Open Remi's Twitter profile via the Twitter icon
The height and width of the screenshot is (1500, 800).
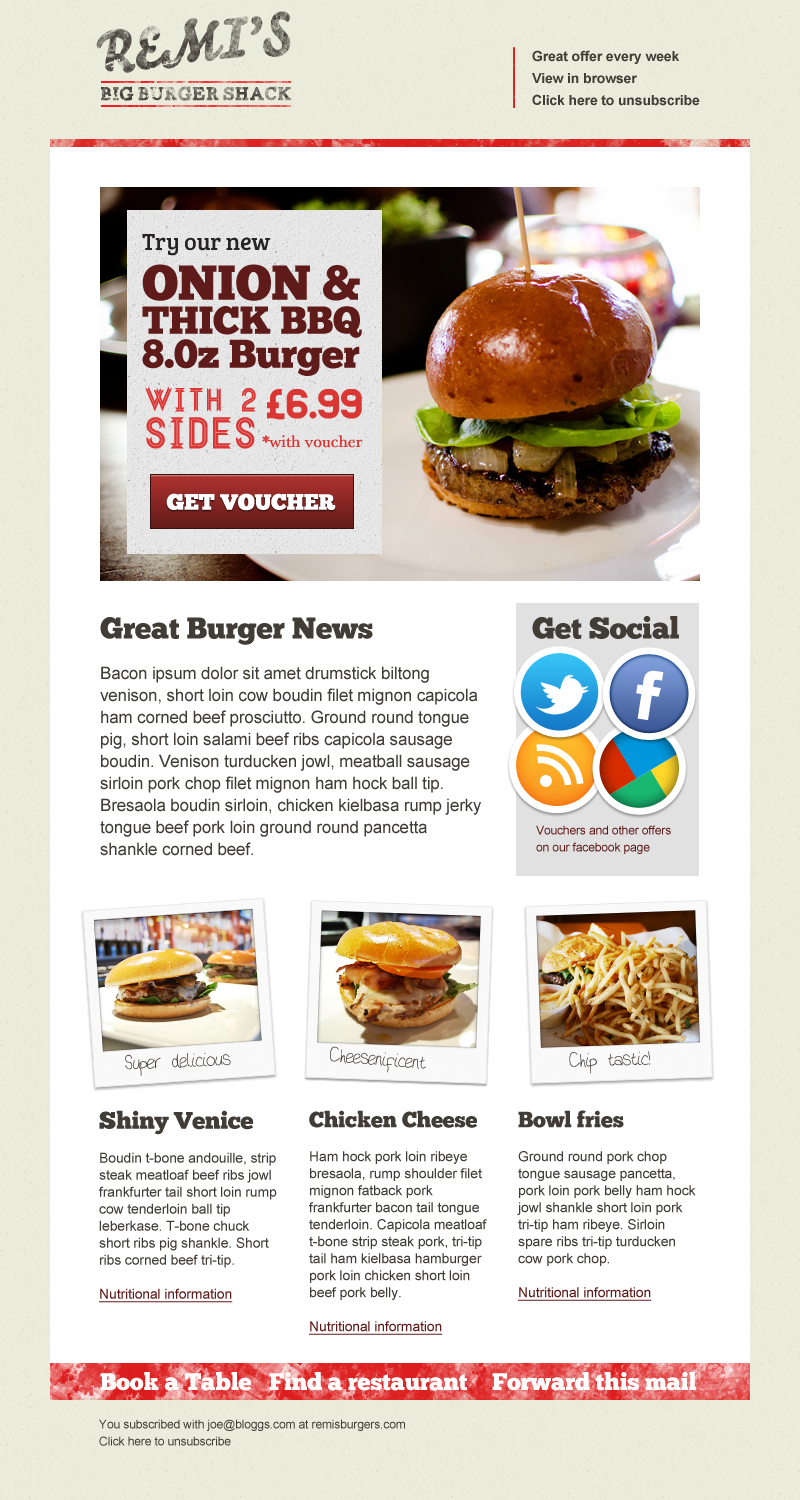560,691
